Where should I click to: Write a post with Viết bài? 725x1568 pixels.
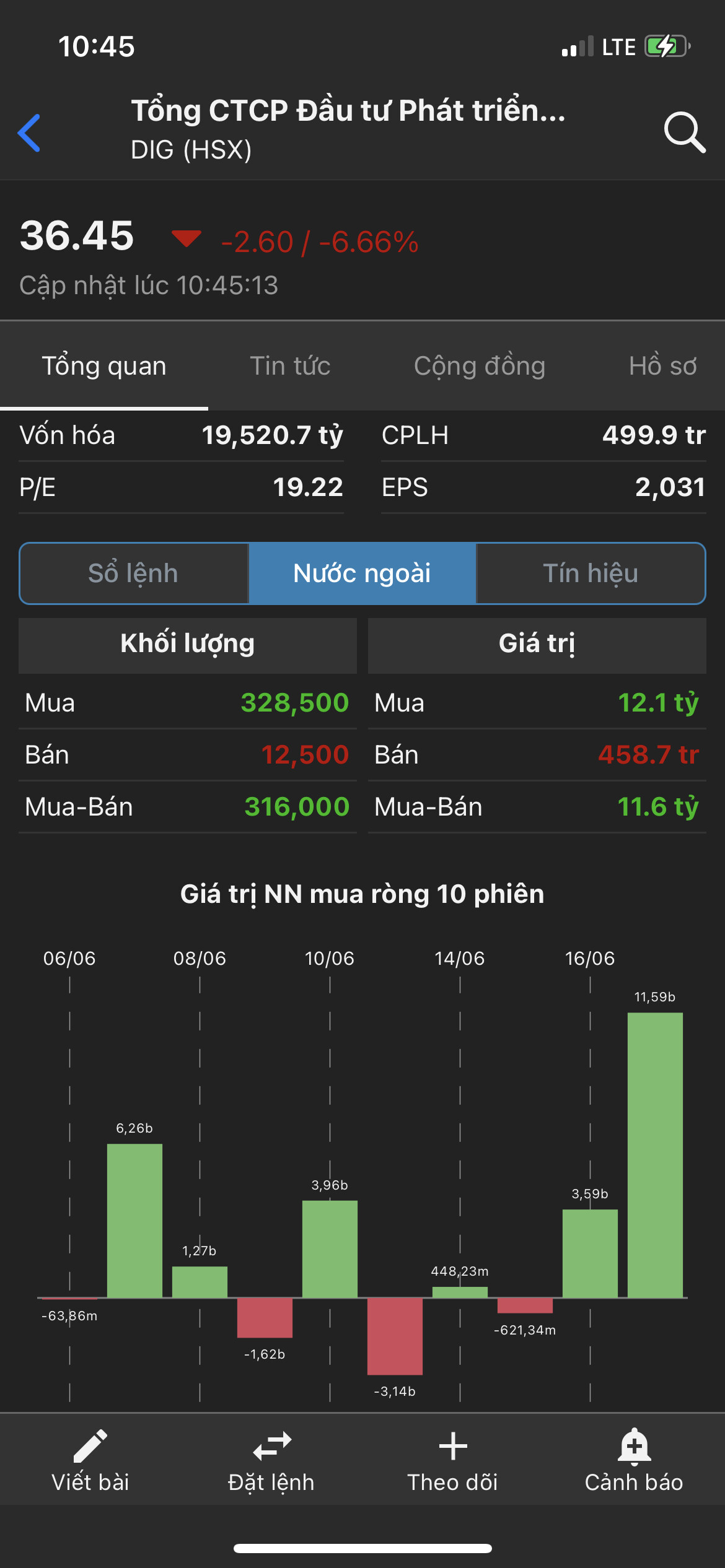(90, 1460)
